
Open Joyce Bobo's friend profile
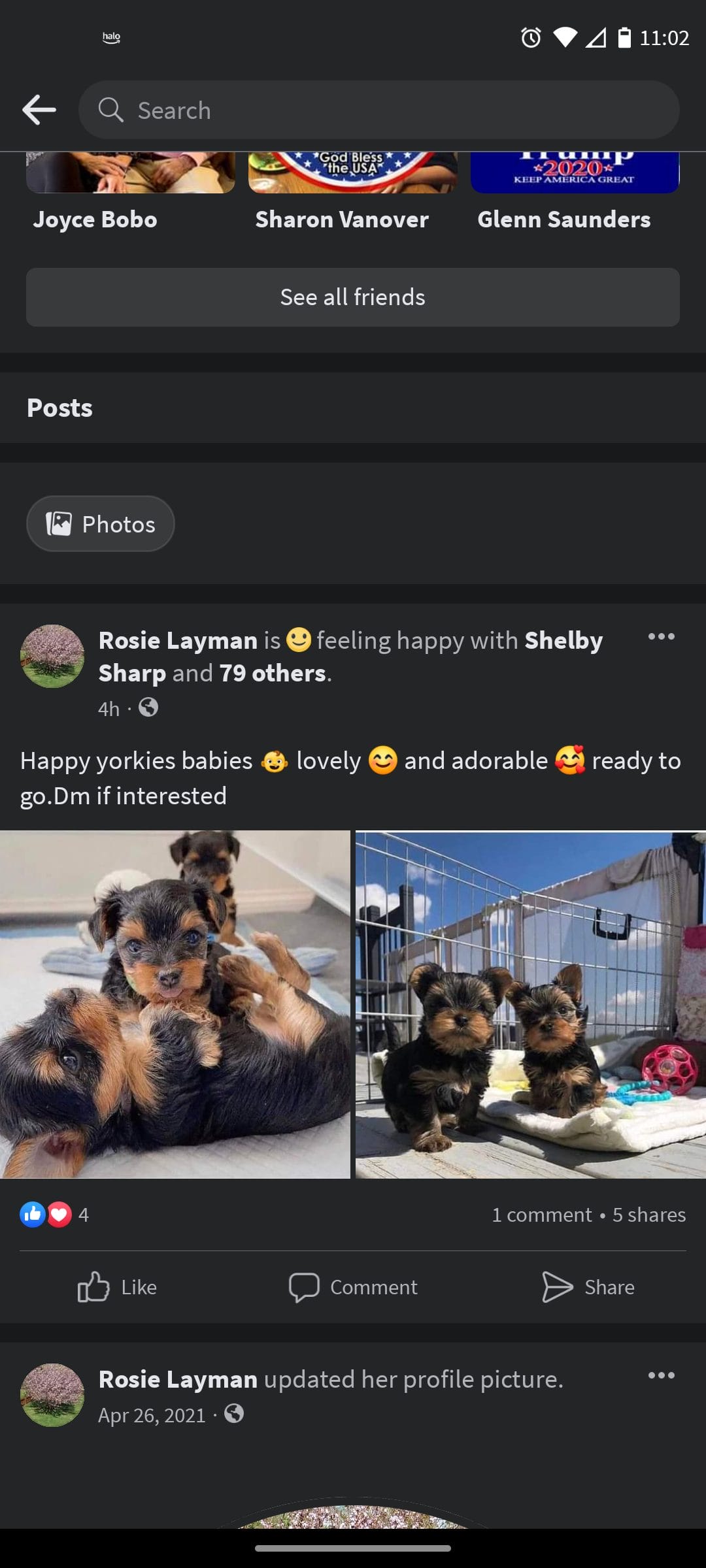(x=95, y=220)
